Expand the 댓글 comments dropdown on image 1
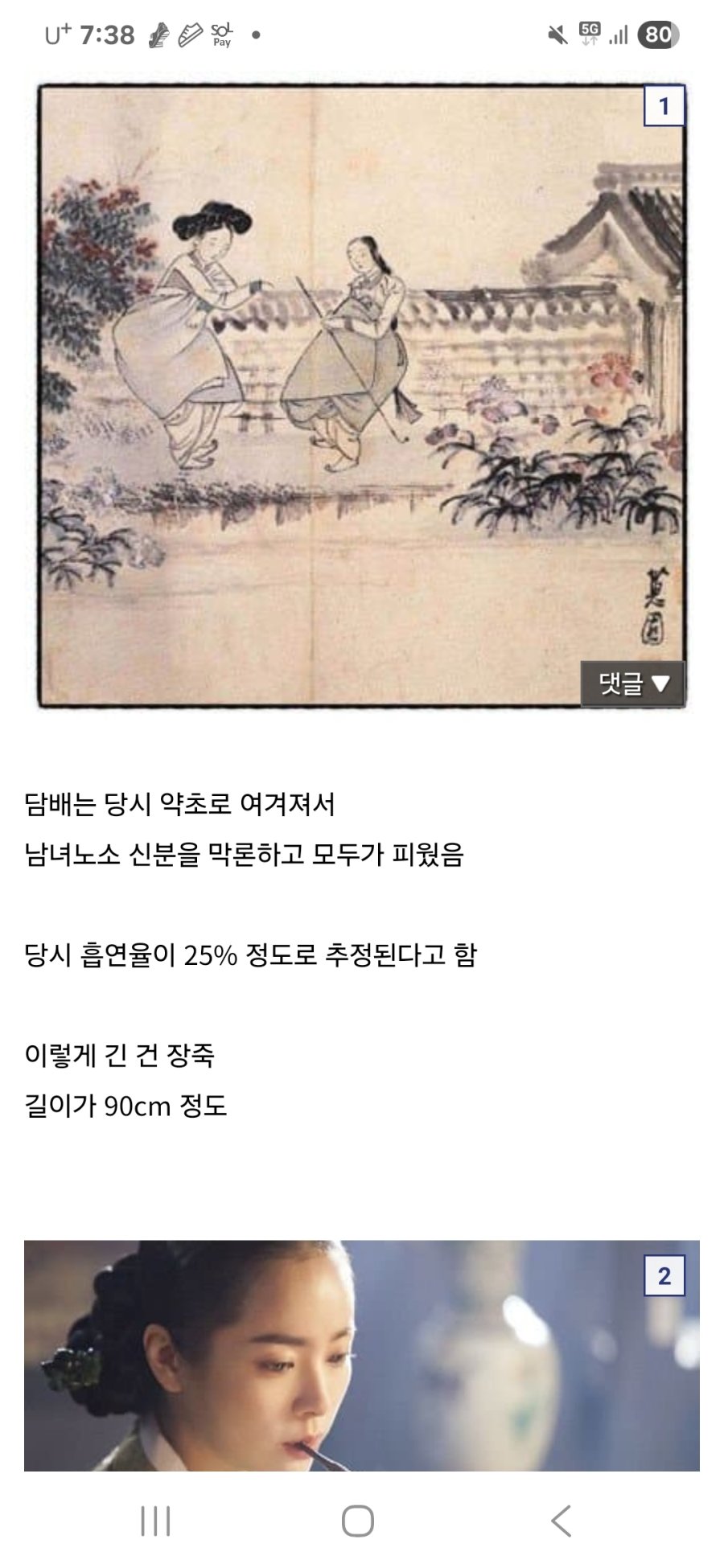724x1568 pixels. tap(632, 683)
